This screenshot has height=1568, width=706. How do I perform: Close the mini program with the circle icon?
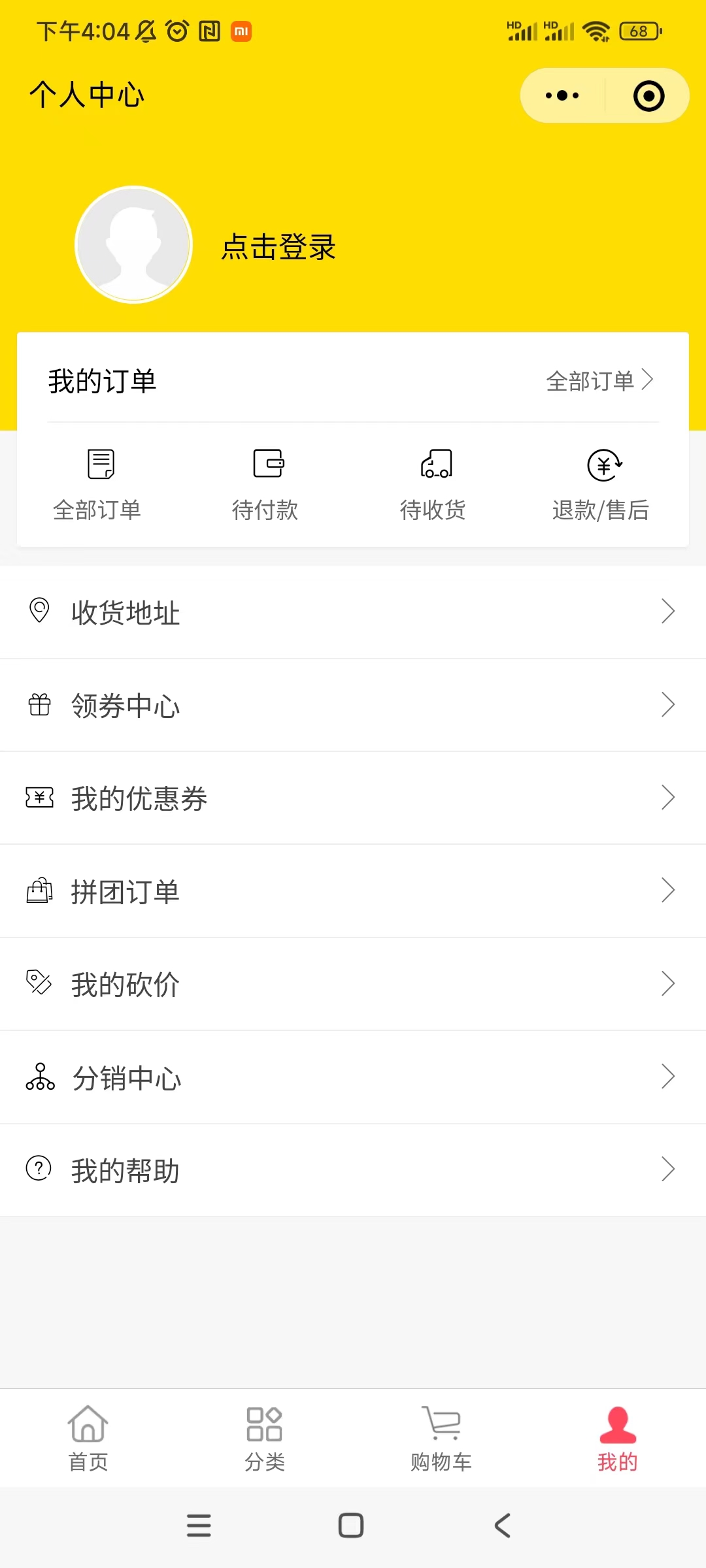pyautogui.click(x=648, y=95)
